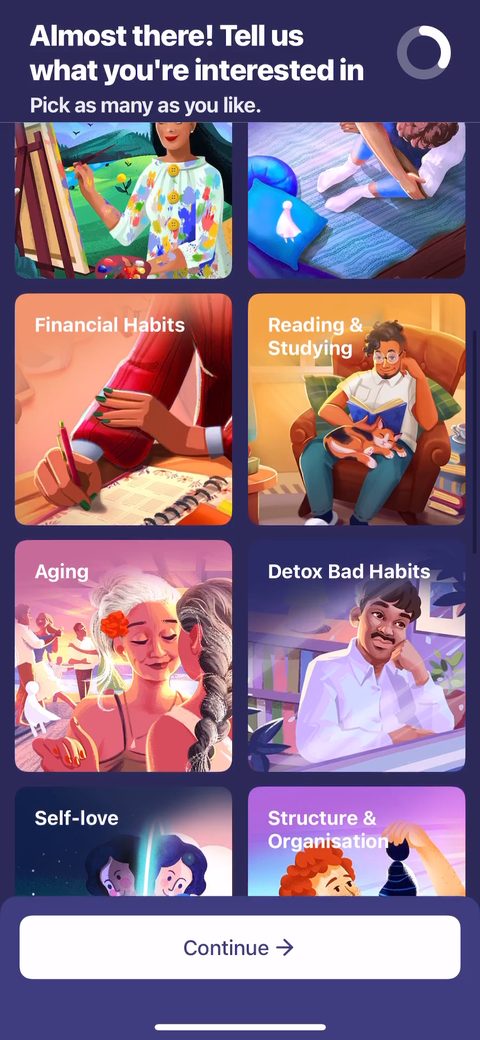Choose the Structure & Organisation card

(357, 842)
